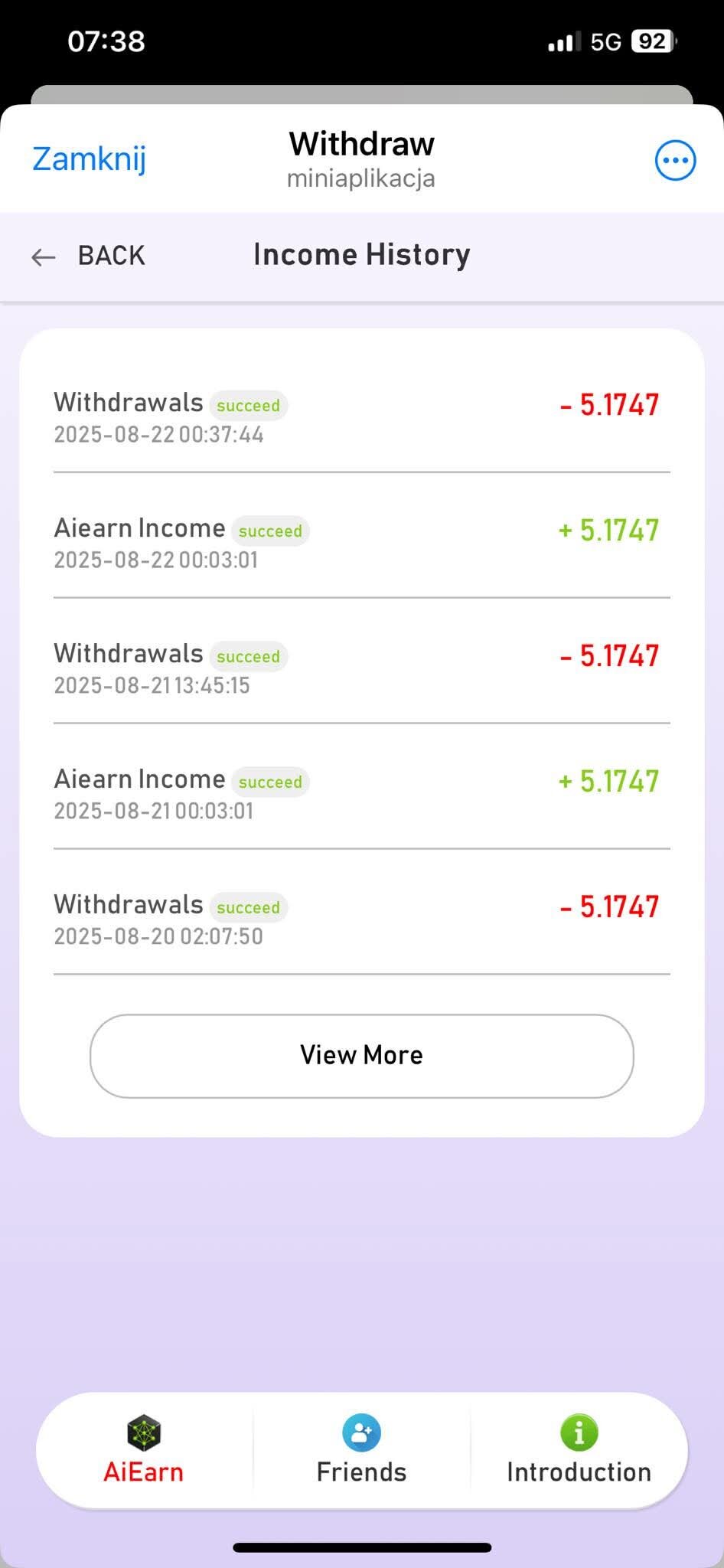Screen dimensions: 724x1568
Task: Open the Friends tab
Action: click(x=361, y=1451)
